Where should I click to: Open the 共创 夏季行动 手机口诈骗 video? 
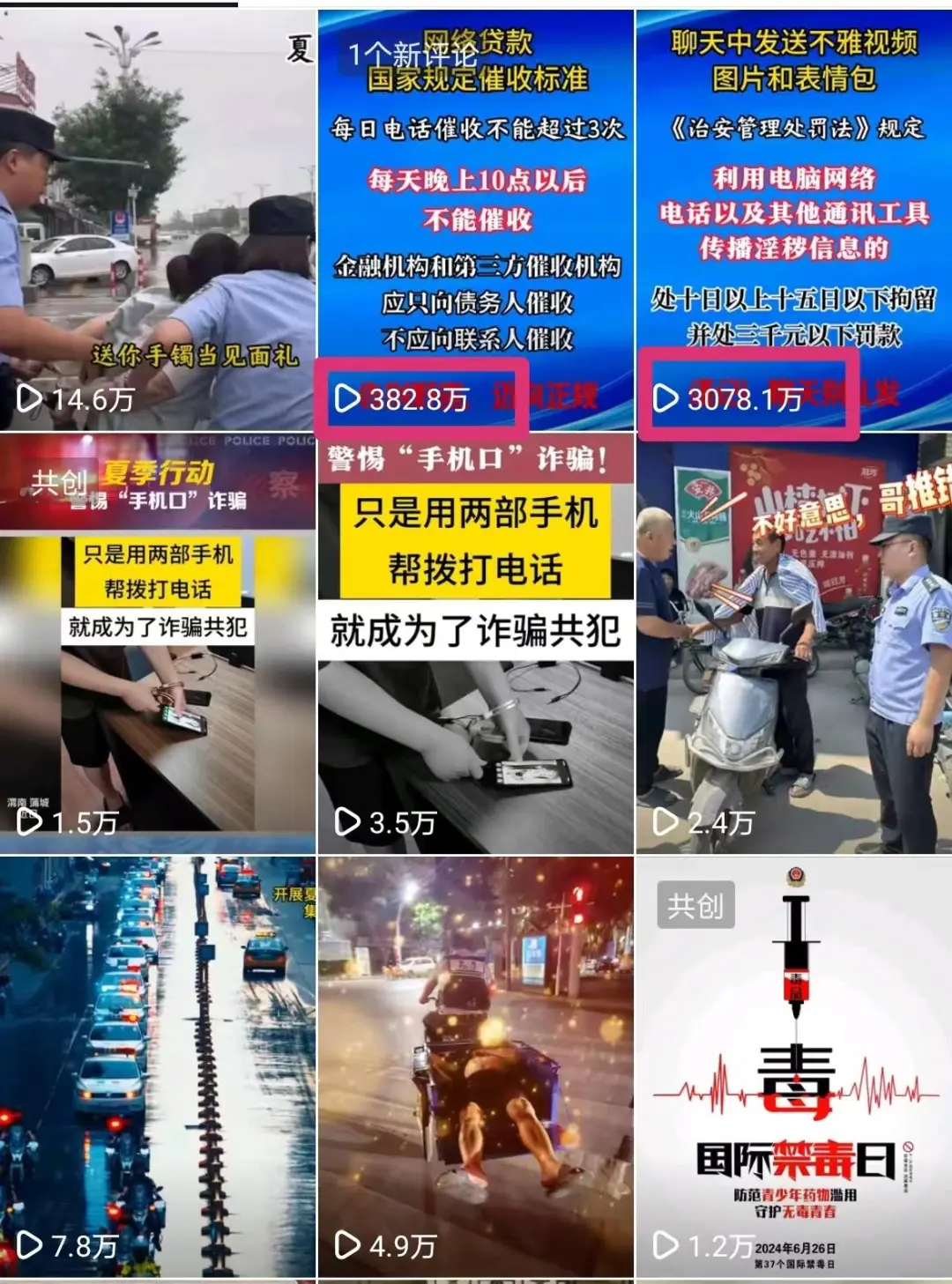pos(157,643)
